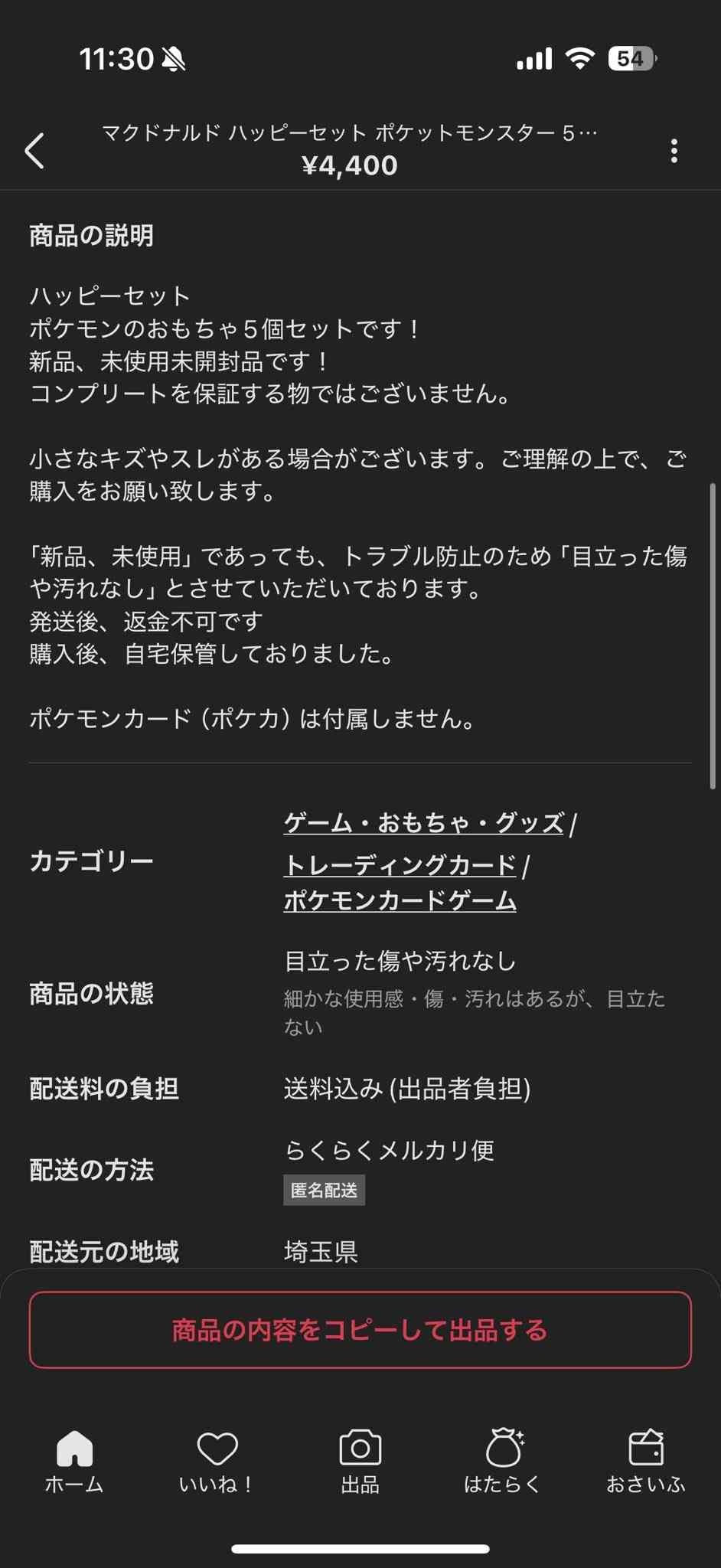This screenshot has width=721, height=1568.
Task: Open the おさいふ wallet tab
Action: (x=645, y=1461)
